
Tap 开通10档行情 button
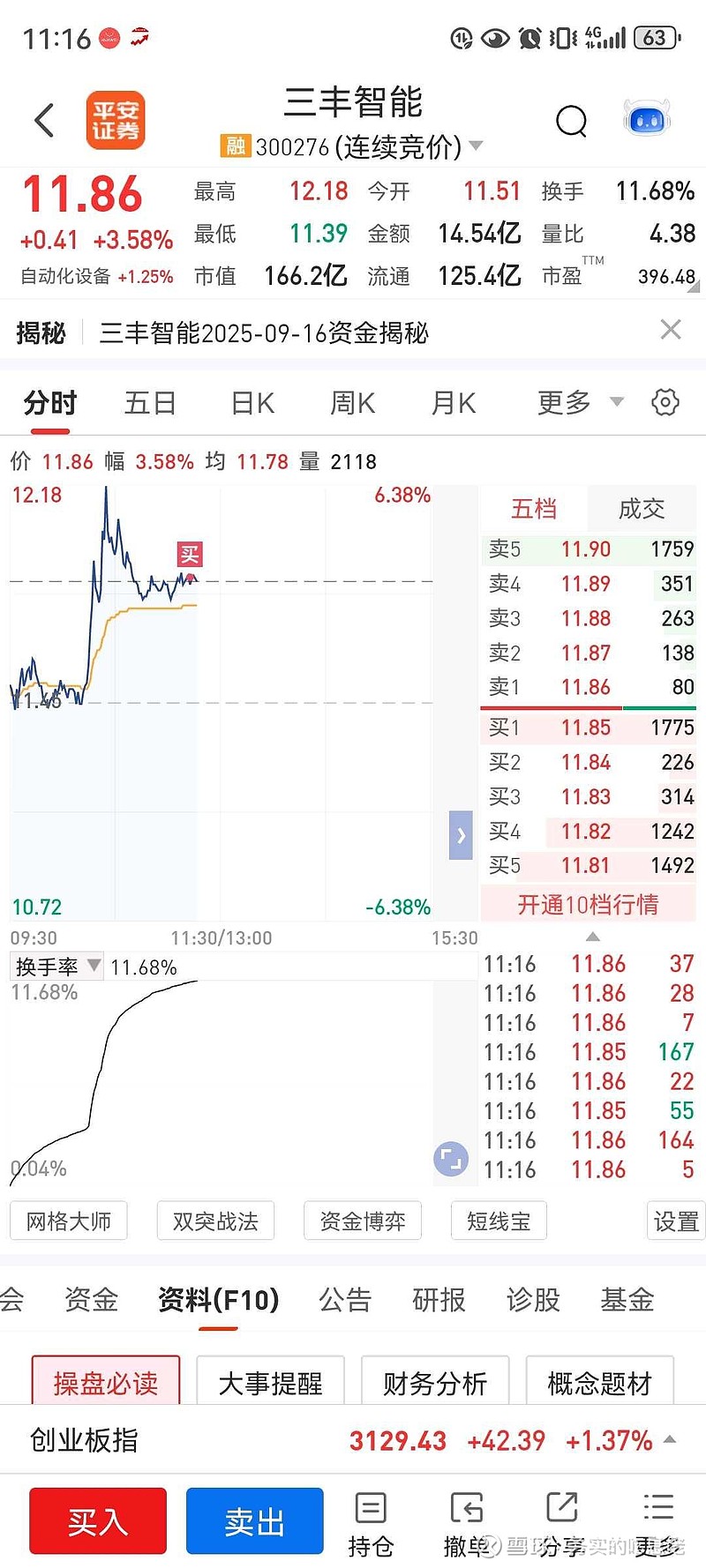(588, 905)
